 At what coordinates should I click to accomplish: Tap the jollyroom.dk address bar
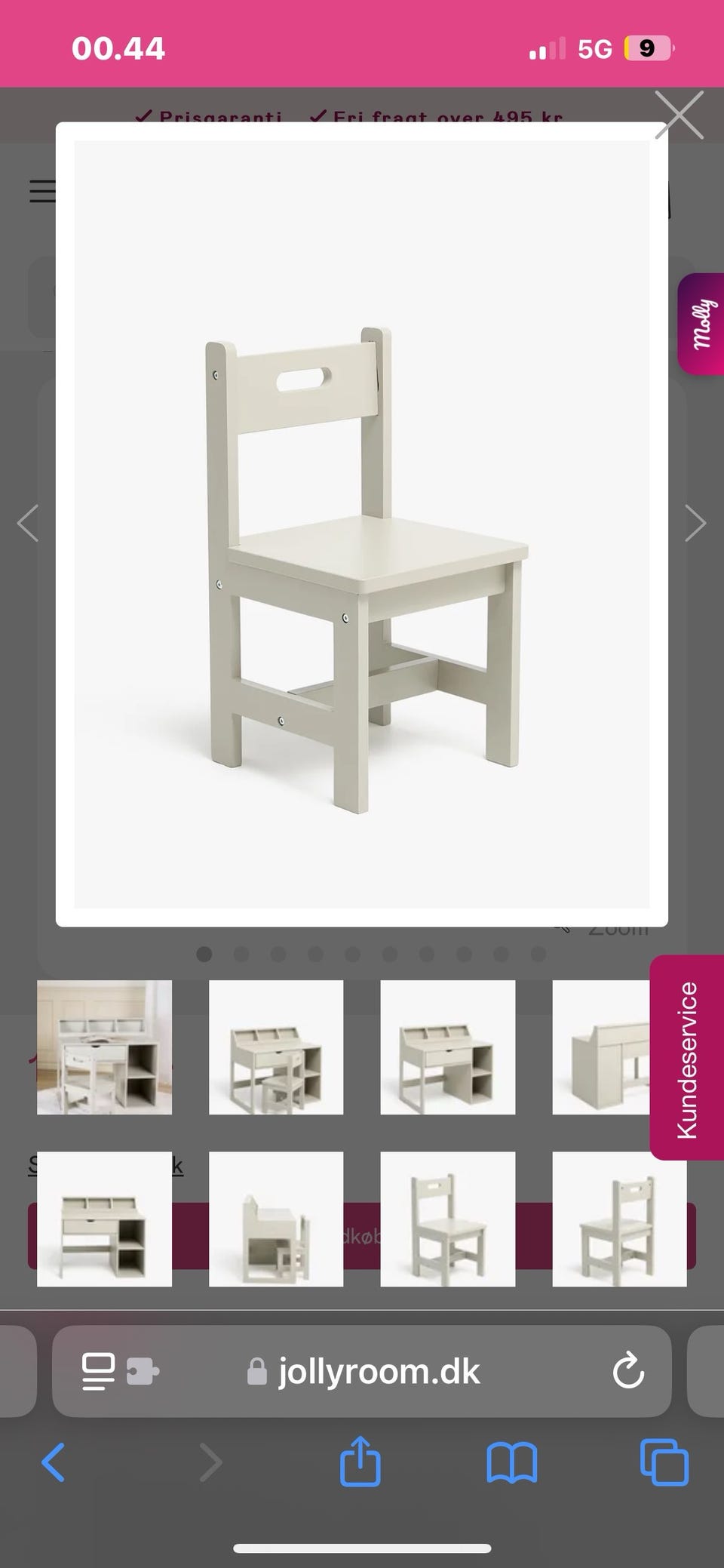[x=377, y=1371]
